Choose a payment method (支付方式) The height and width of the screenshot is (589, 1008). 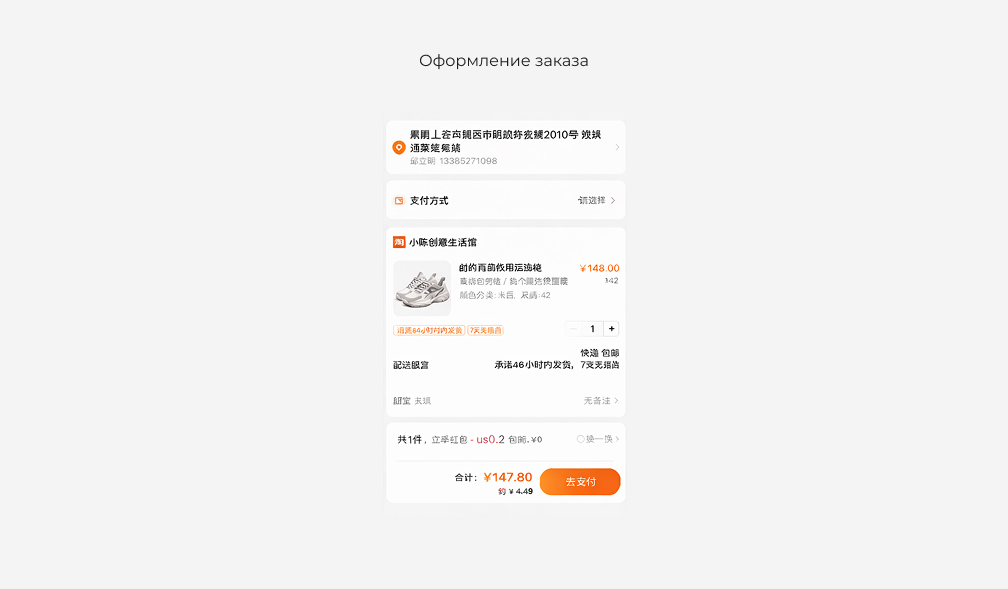[x=505, y=200]
